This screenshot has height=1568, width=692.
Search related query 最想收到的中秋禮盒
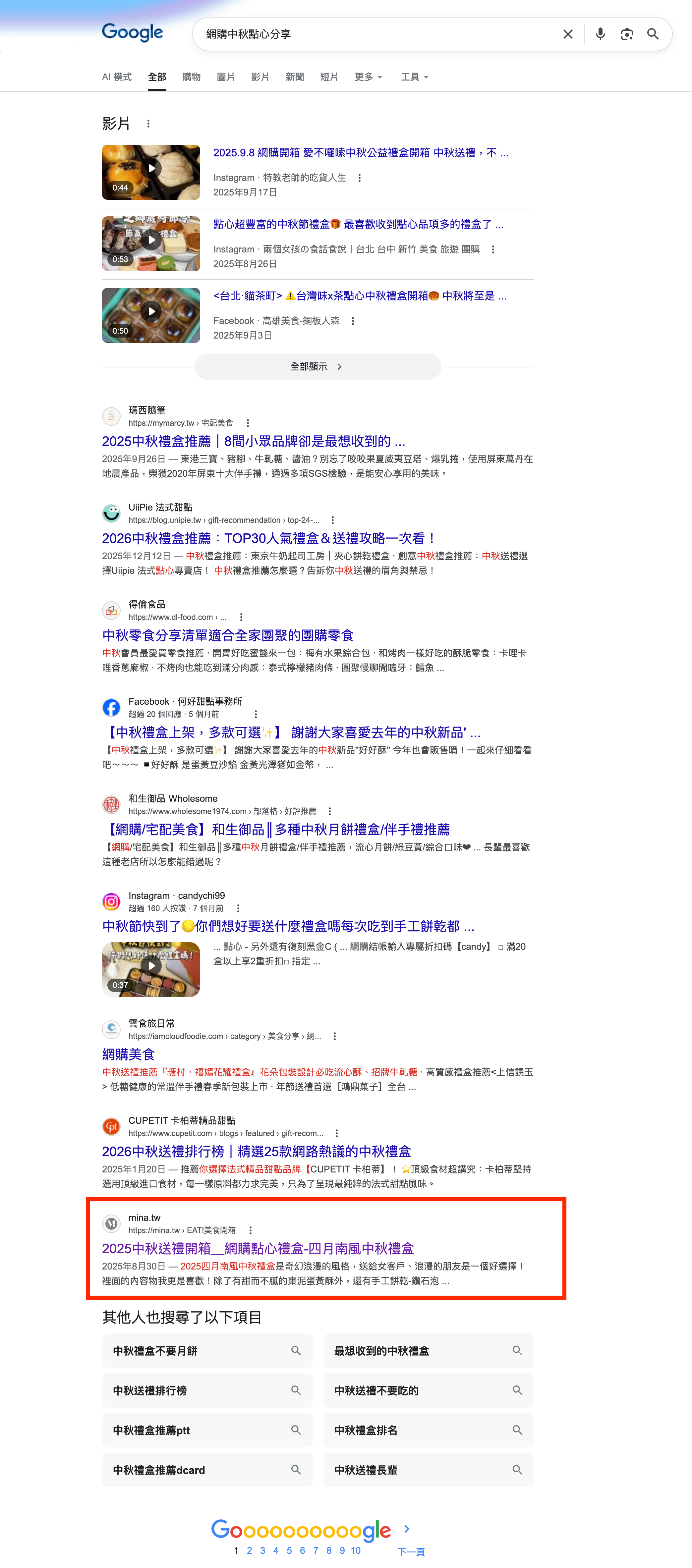click(x=428, y=1351)
